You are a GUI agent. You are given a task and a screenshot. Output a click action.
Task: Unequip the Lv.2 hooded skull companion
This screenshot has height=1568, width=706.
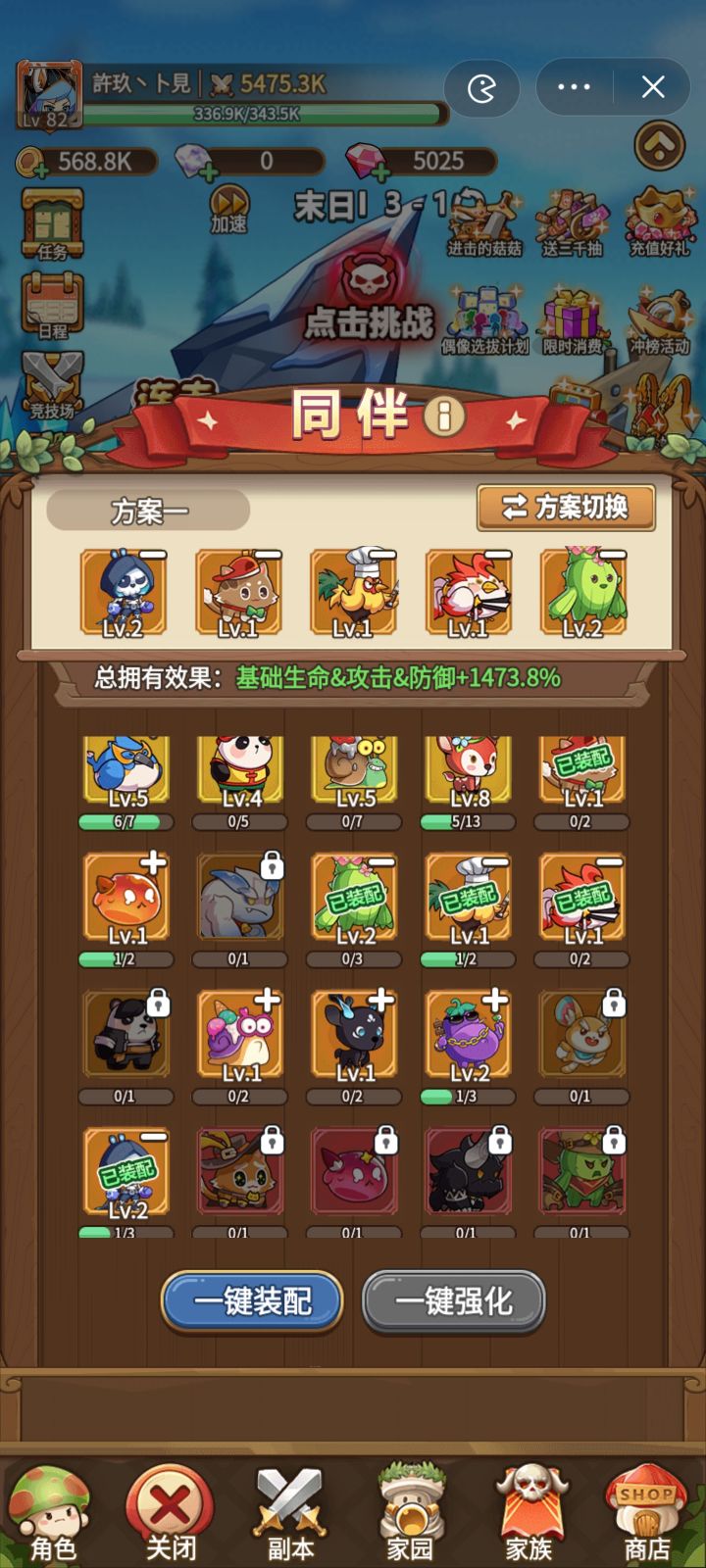[153, 553]
